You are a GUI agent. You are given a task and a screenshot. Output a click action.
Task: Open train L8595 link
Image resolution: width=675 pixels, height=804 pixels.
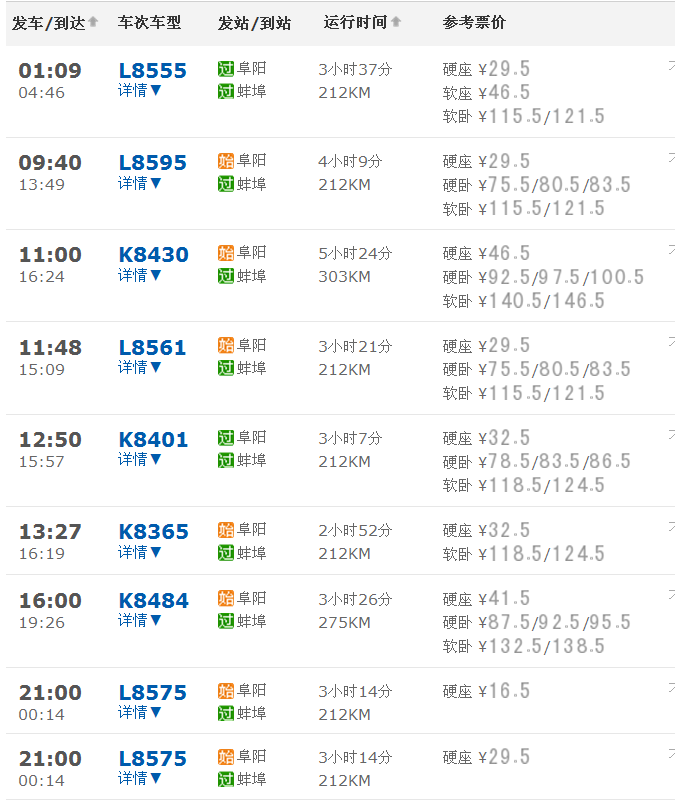tap(152, 162)
